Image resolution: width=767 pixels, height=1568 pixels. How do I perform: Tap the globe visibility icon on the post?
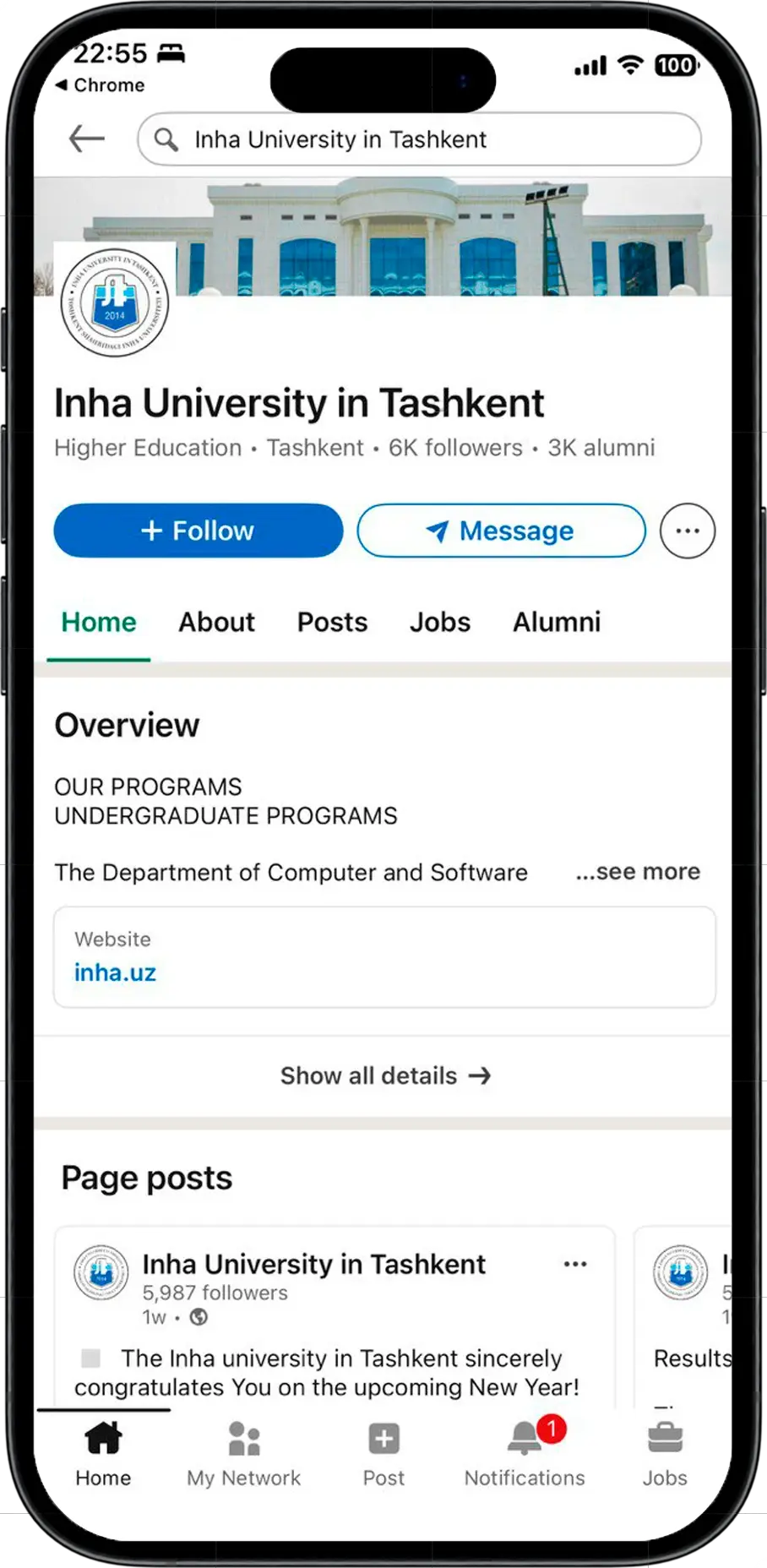(197, 1317)
